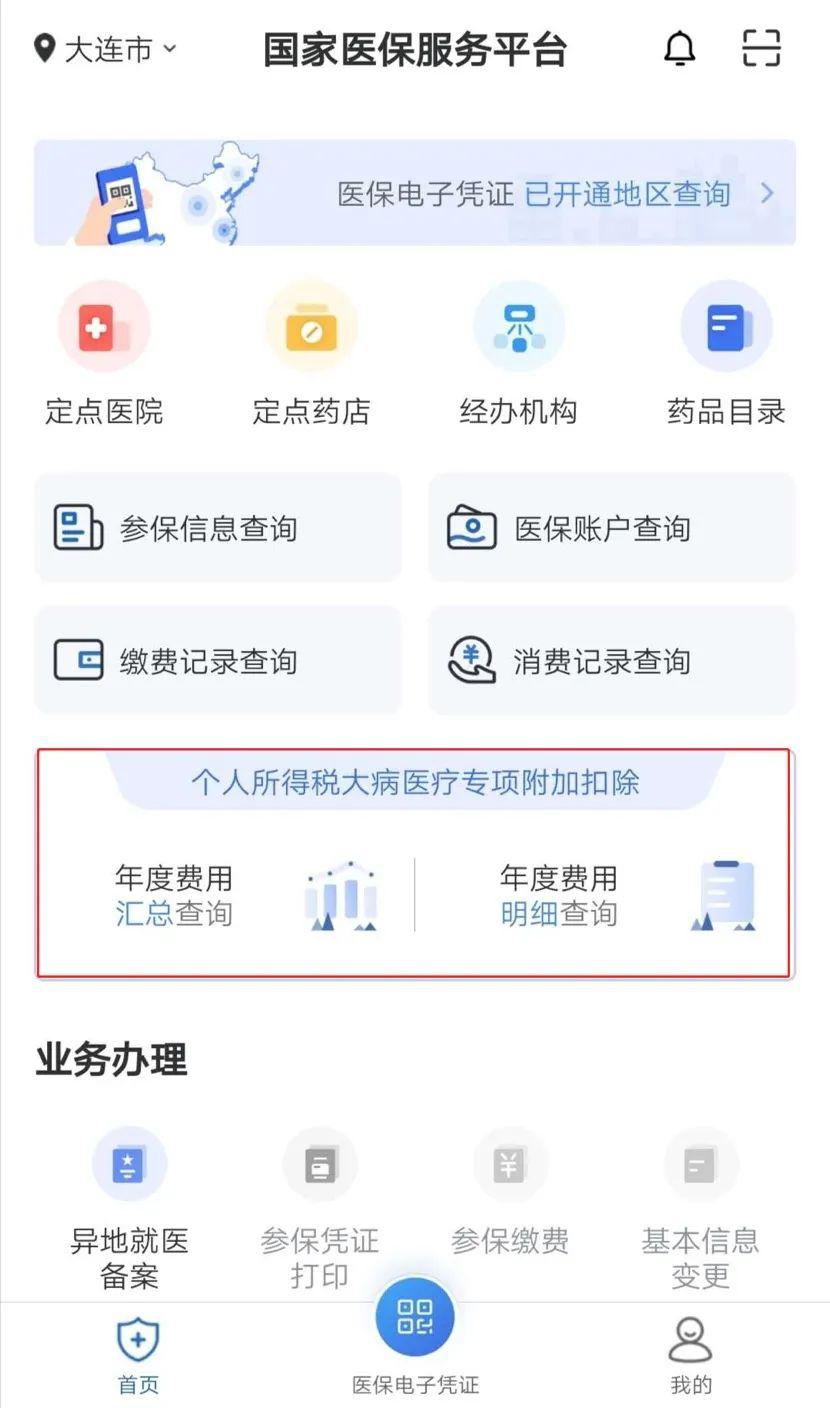Open the central 医保电子凭证 QR code button
Screen dimensions: 830x1408
point(415,1318)
